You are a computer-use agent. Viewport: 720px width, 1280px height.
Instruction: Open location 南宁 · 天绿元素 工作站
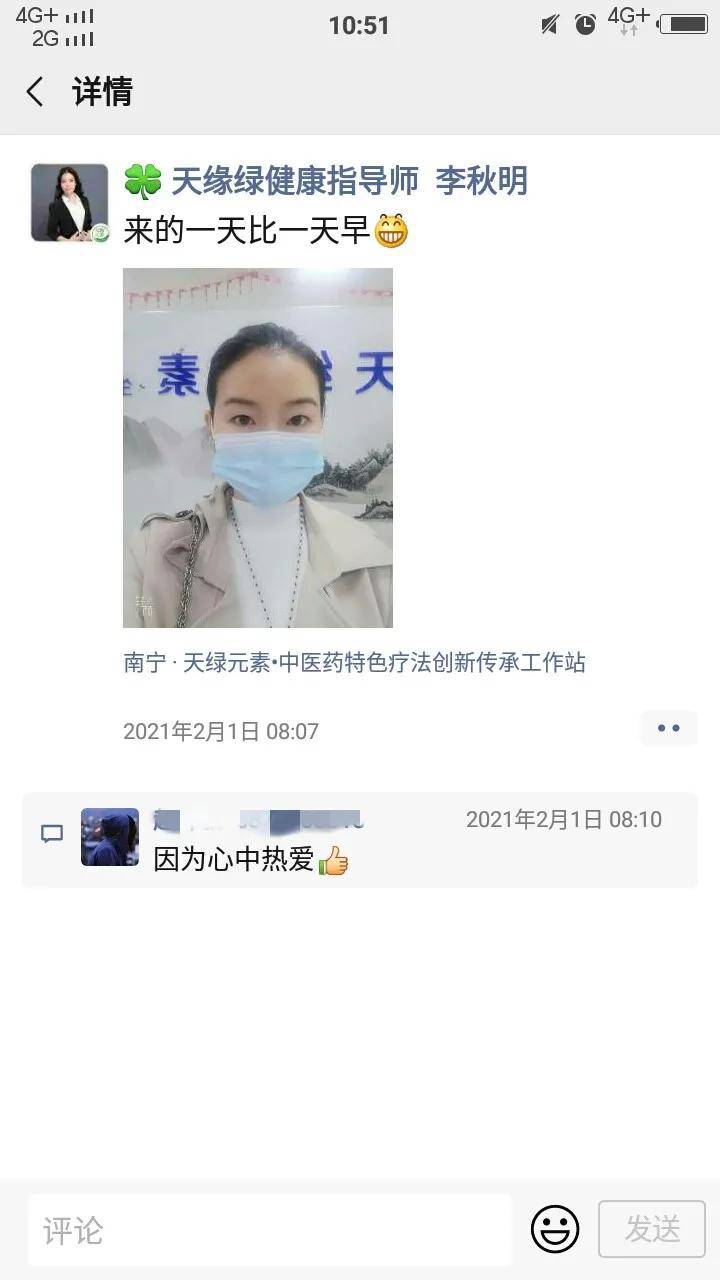click(354, 662)
